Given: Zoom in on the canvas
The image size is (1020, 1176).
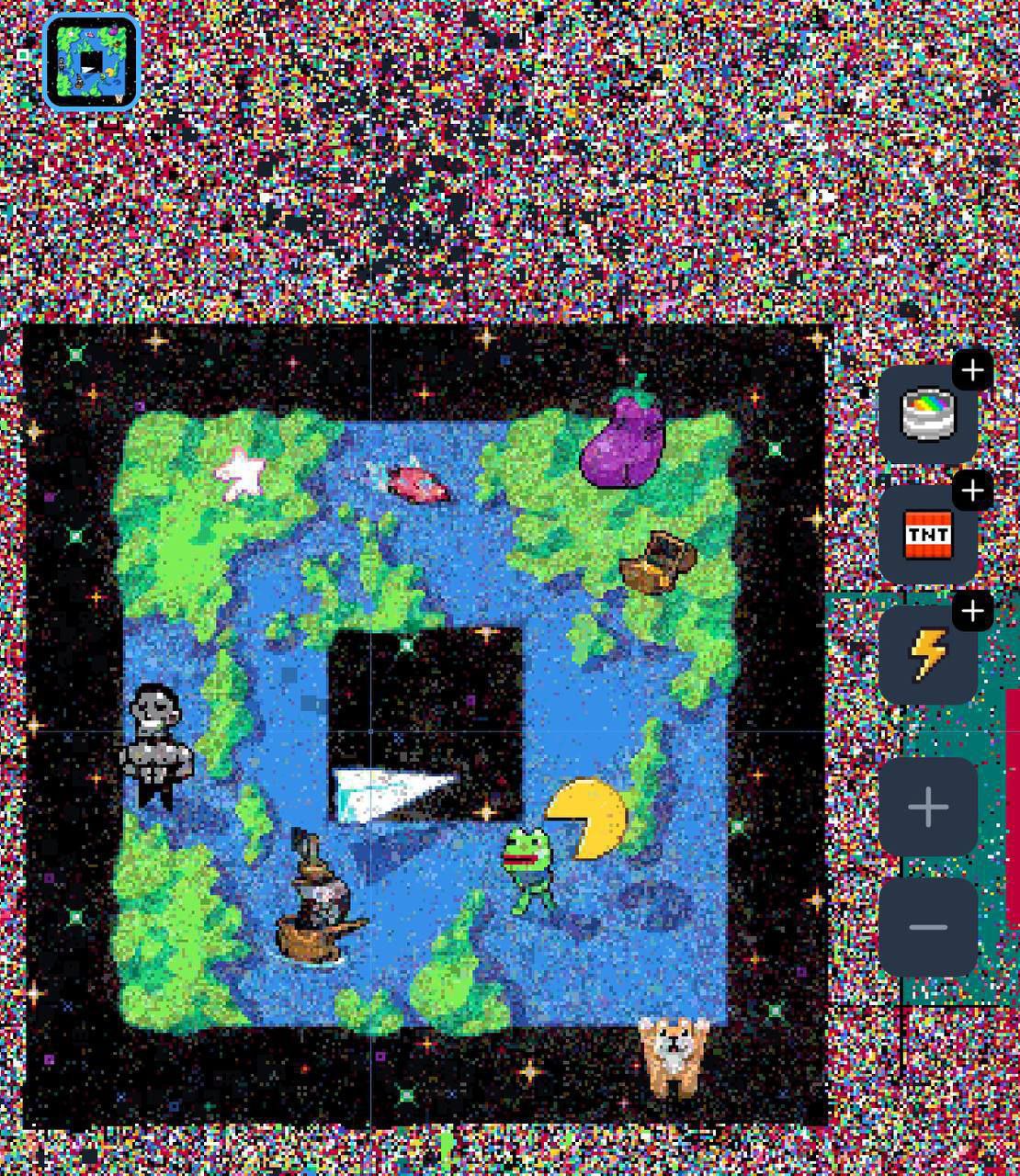Looking at the screenshot, I should (927, 808).
